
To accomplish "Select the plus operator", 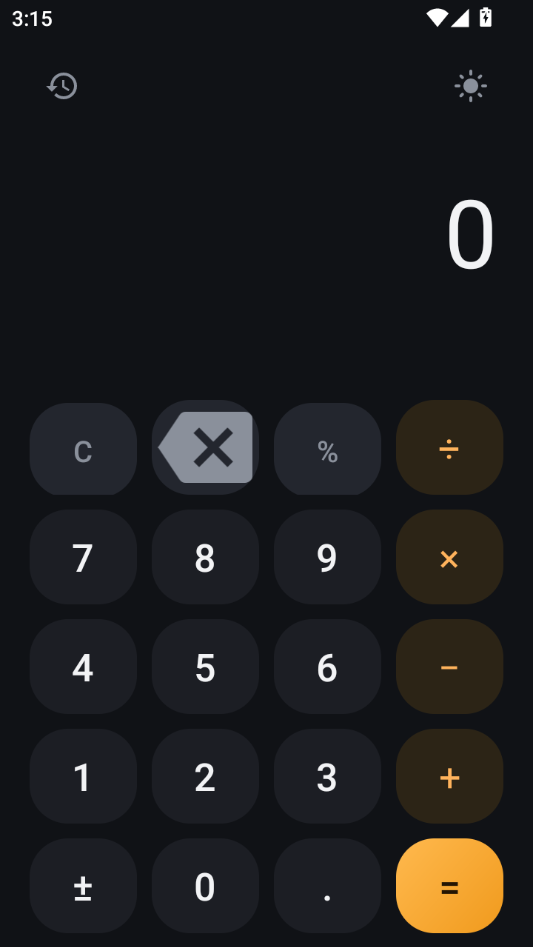I will (x=449, y=776).
